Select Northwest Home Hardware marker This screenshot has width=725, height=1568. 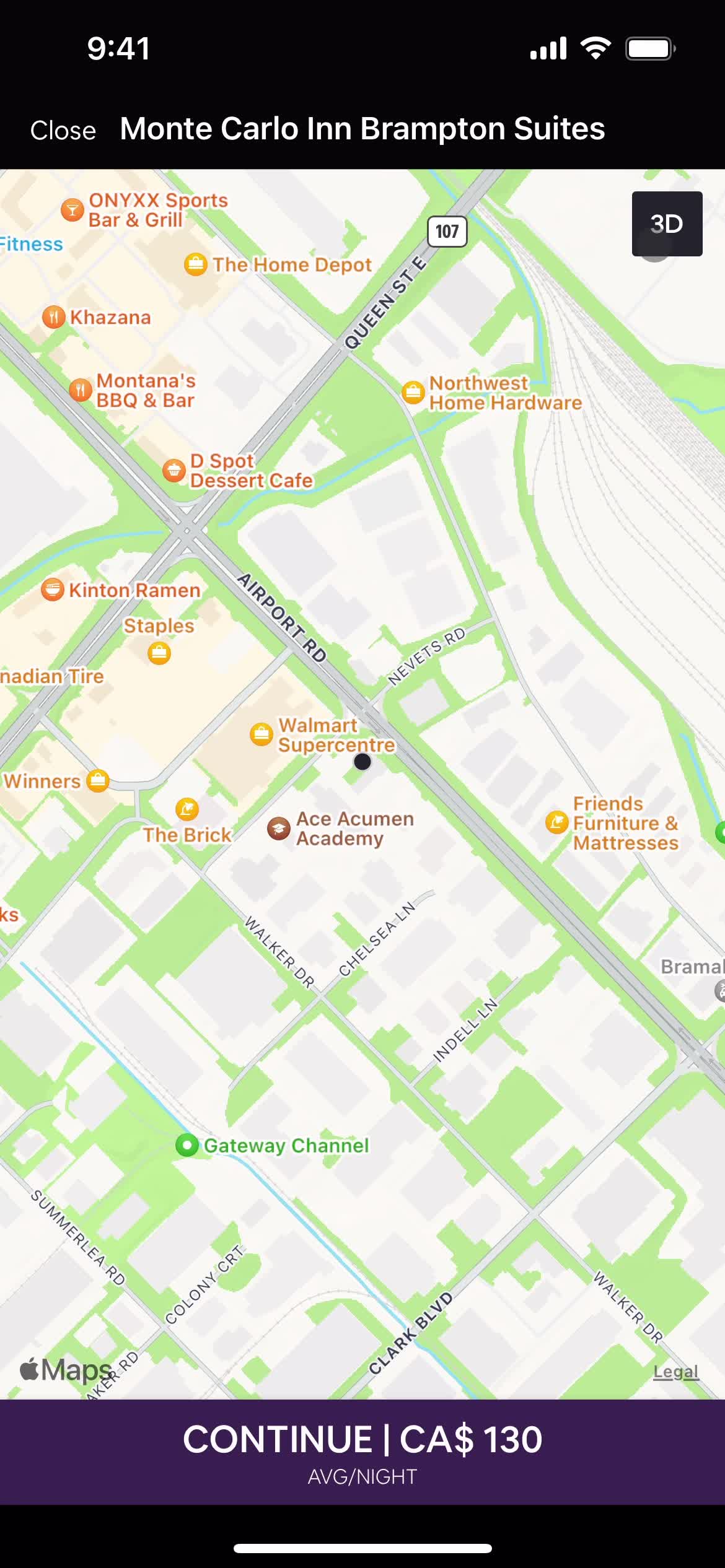pos(413,393)
